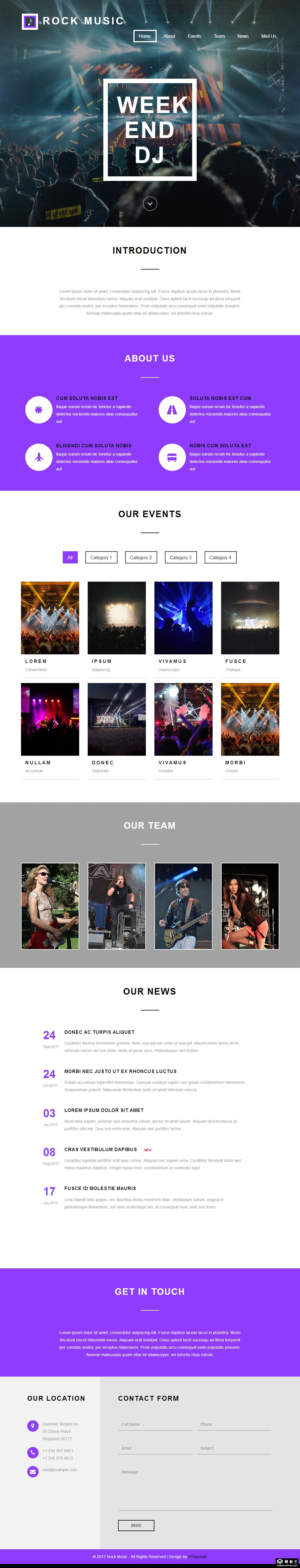The image size is (300, 1568).
Task: Select the All events filter
Action: click(70, 558)
